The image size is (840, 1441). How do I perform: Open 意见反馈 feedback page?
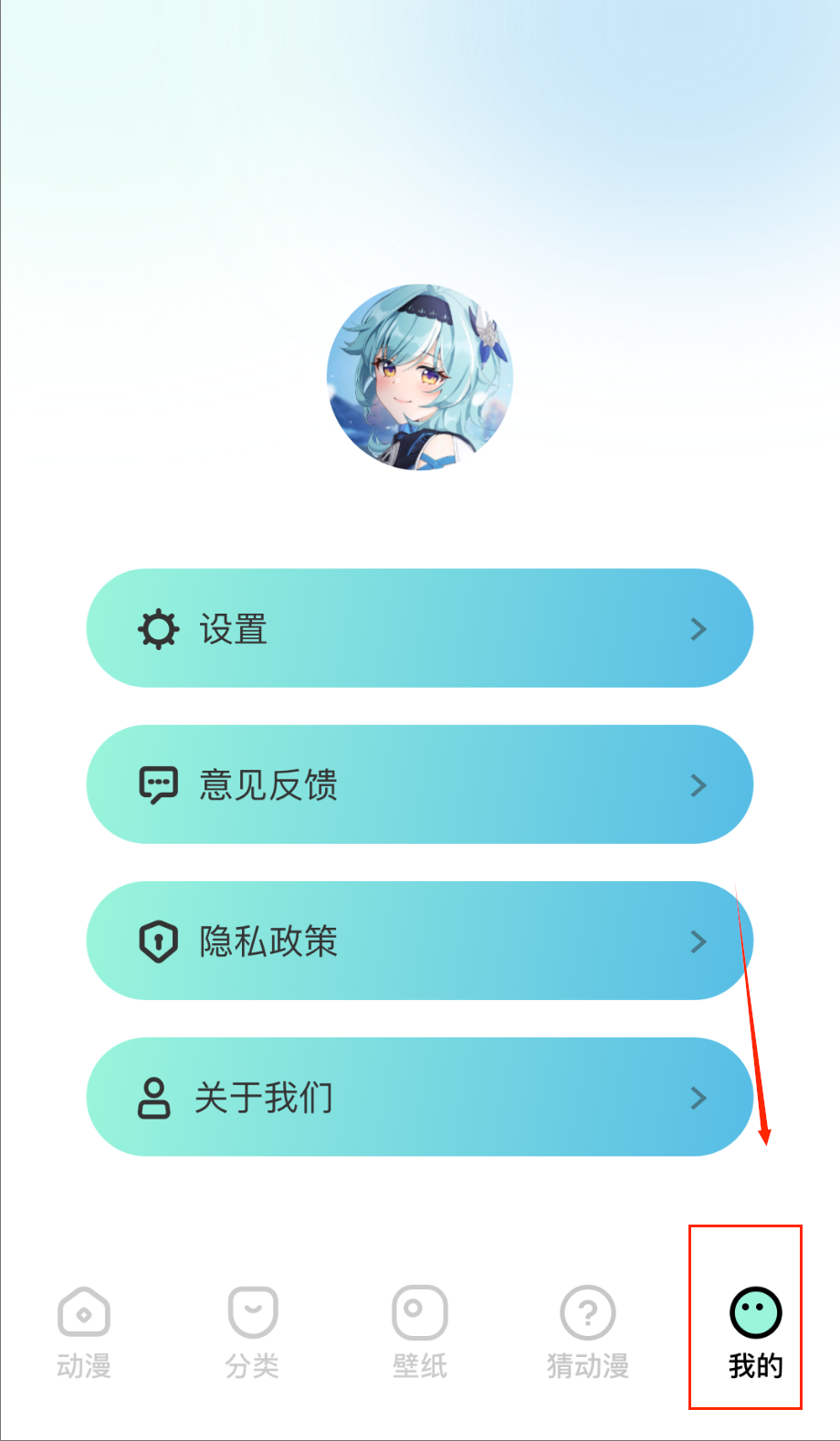(419, 784)
